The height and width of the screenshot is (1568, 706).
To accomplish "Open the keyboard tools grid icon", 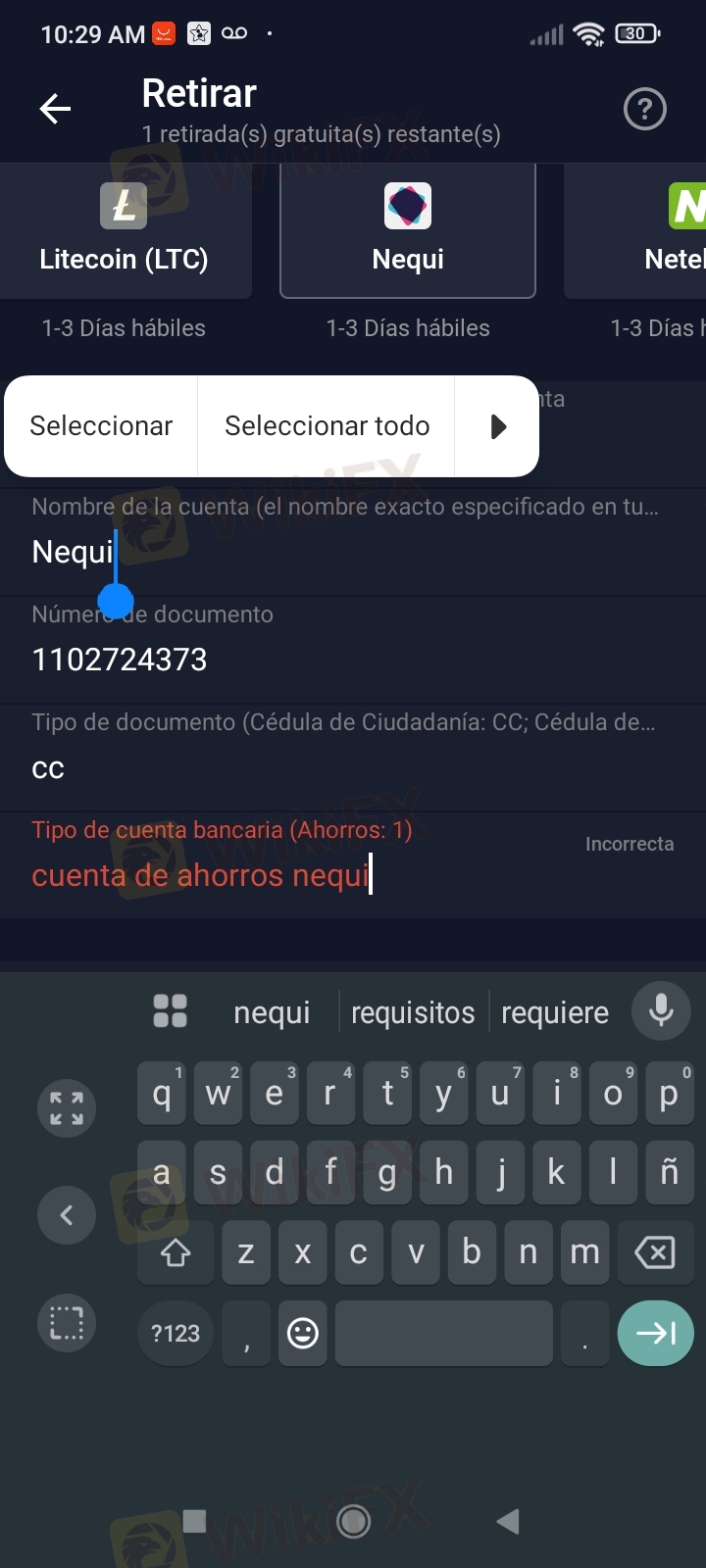I will tap(171, 1010).
